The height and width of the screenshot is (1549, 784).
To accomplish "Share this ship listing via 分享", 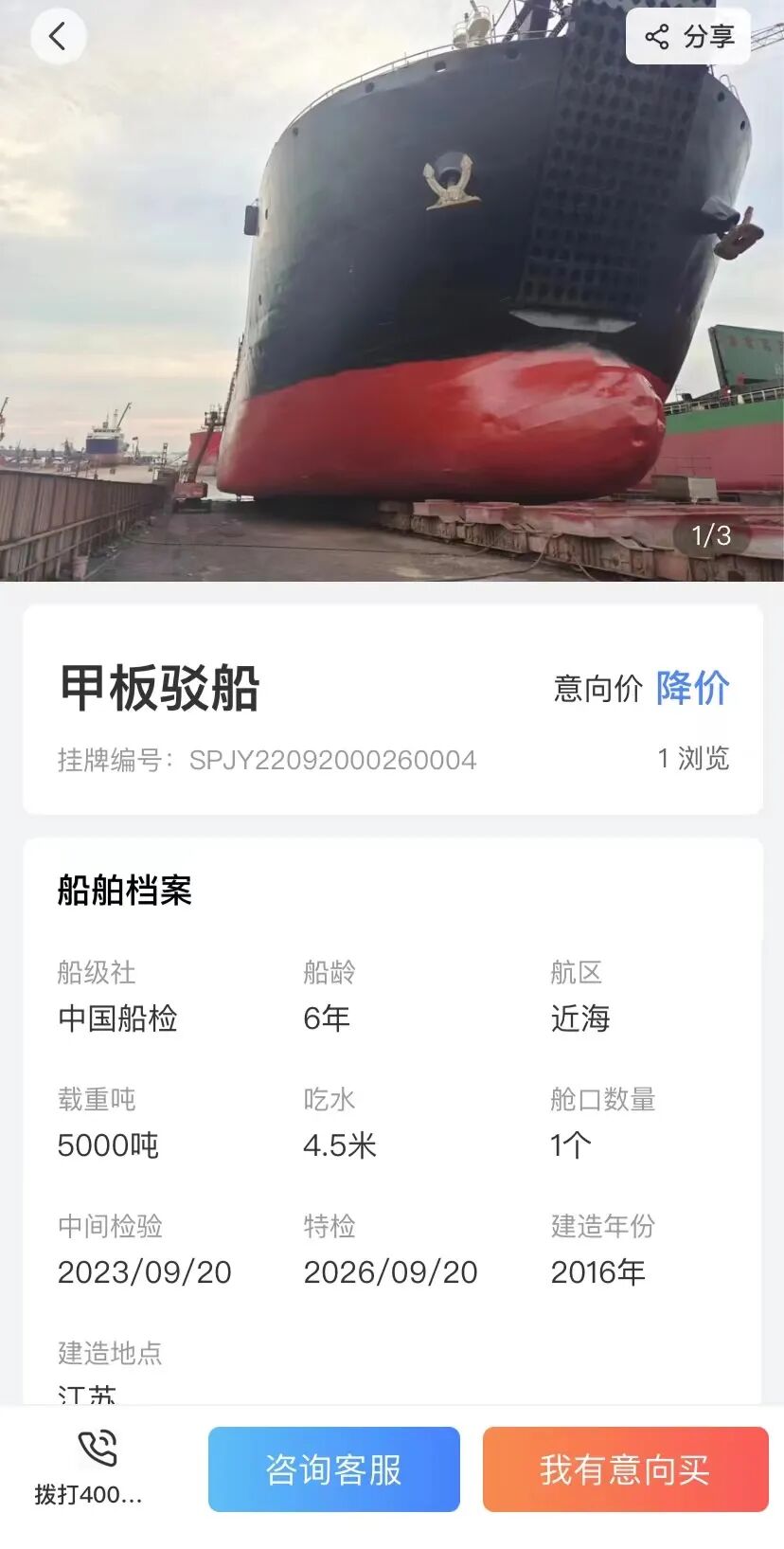I will (688, 37).
